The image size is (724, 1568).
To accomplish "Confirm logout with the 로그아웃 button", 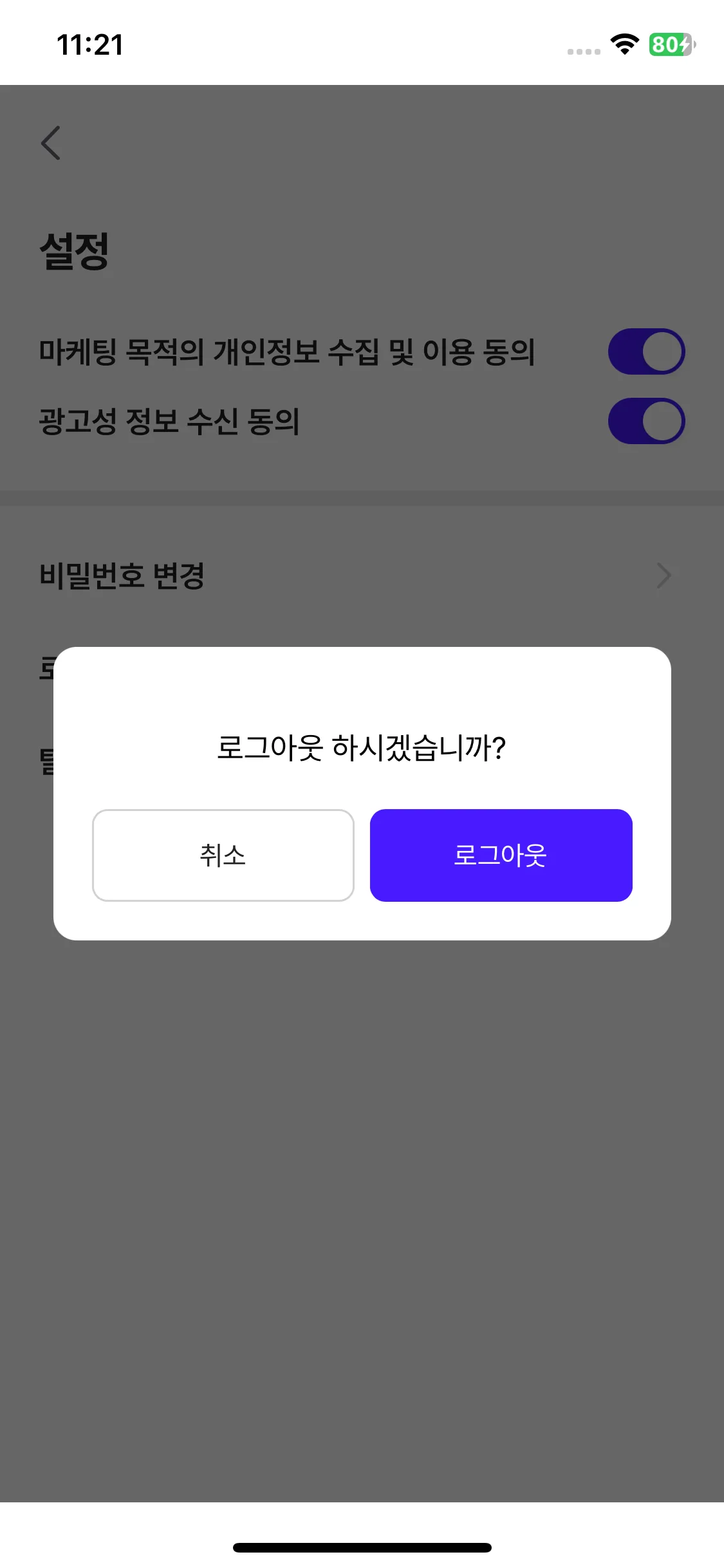I will click(x=501, y=855).
